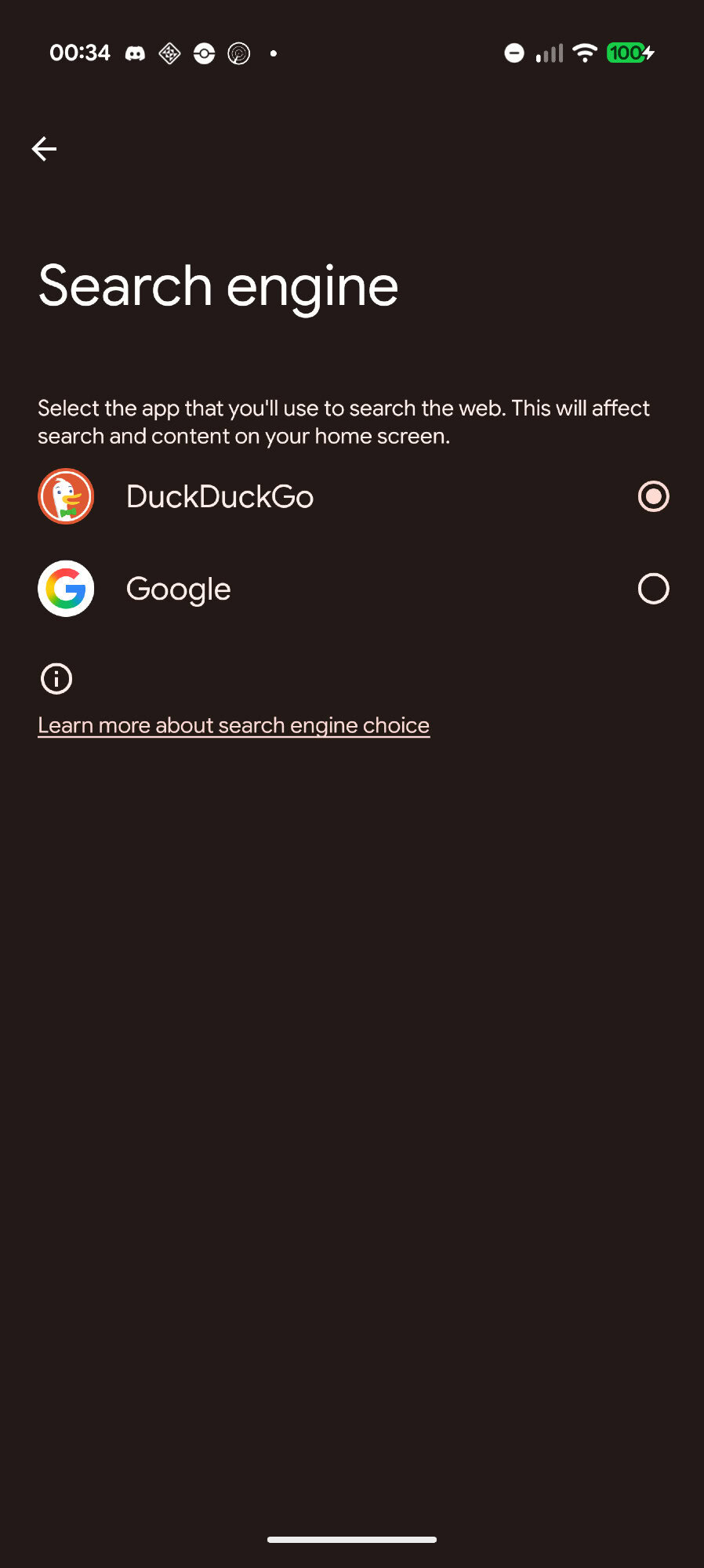Tap the DuckDuckGo row label
This screenshot has height=1568, width=704.
click(220, 496)
